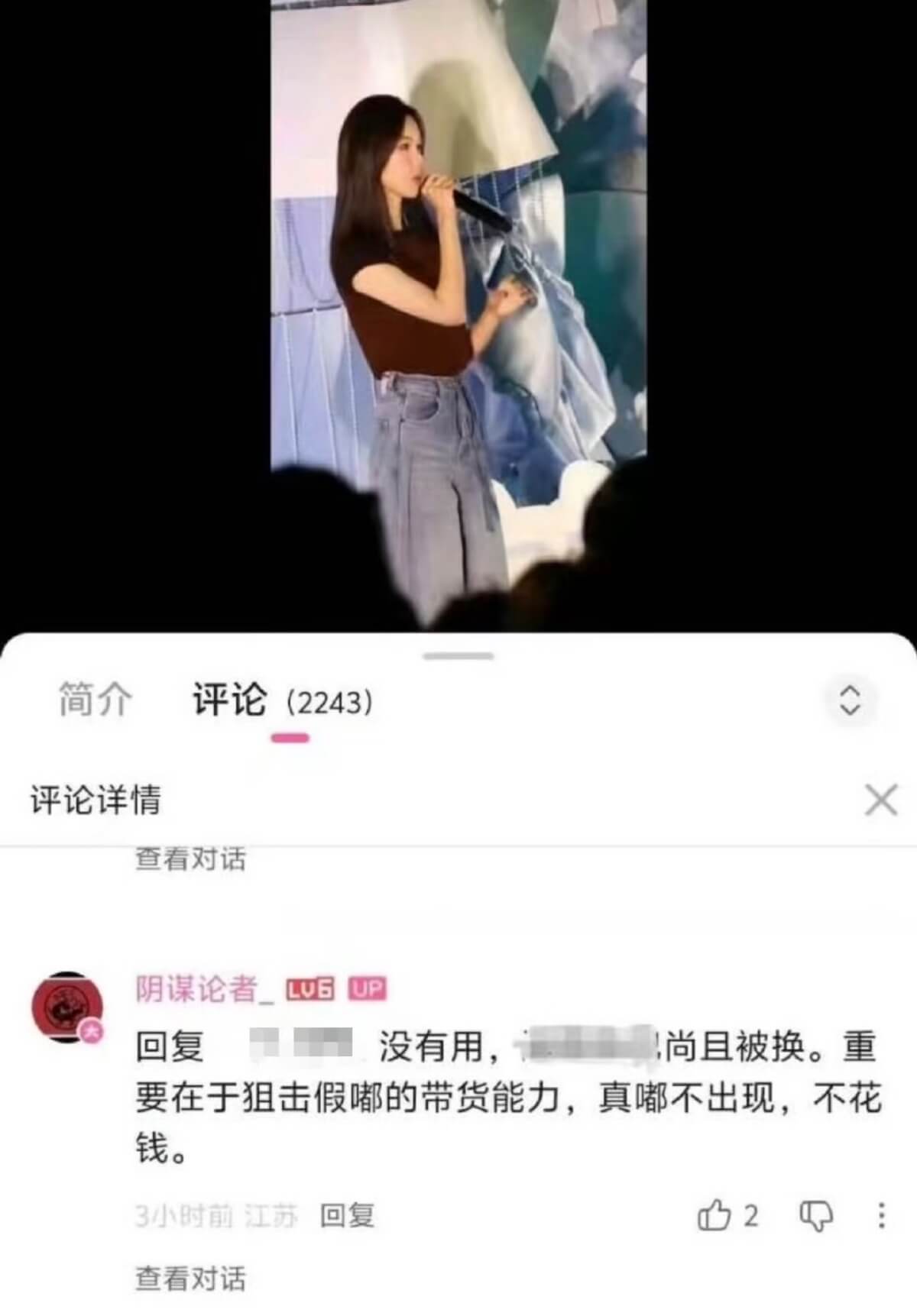Screen dimensions: 917x1316
Task: Expand the comment panel with the up-down arrows
Action: (x=850, y=700)
